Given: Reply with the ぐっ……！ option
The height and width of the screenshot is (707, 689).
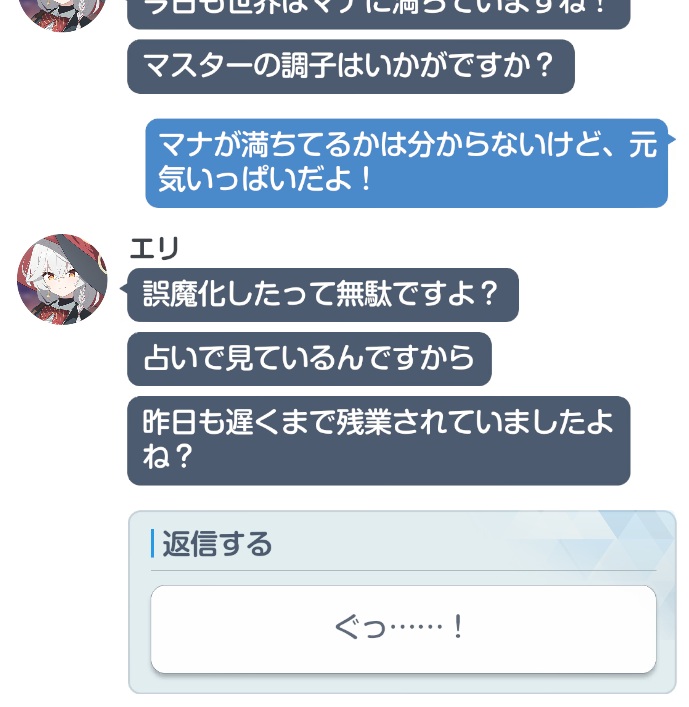Looking at the screenshot, I should coord(403,628).
